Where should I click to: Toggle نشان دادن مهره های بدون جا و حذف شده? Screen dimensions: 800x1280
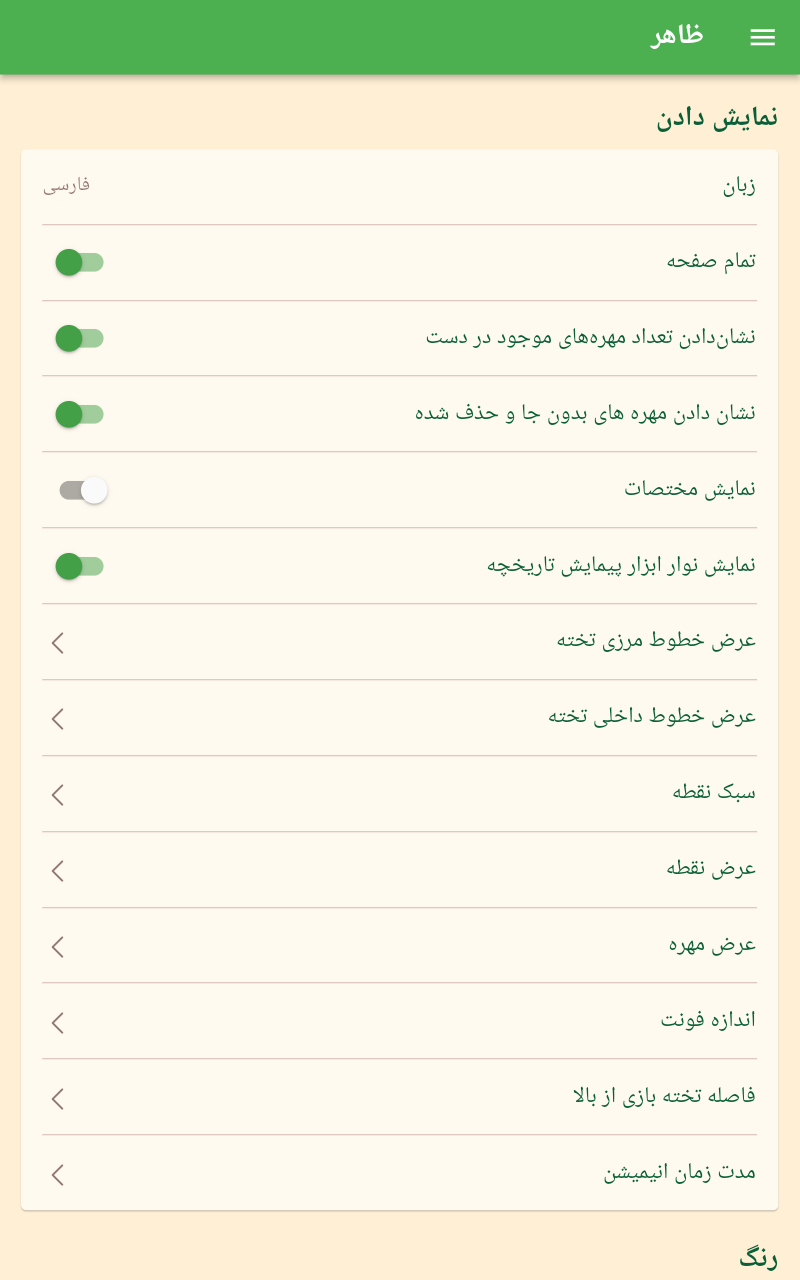[80, 414]
